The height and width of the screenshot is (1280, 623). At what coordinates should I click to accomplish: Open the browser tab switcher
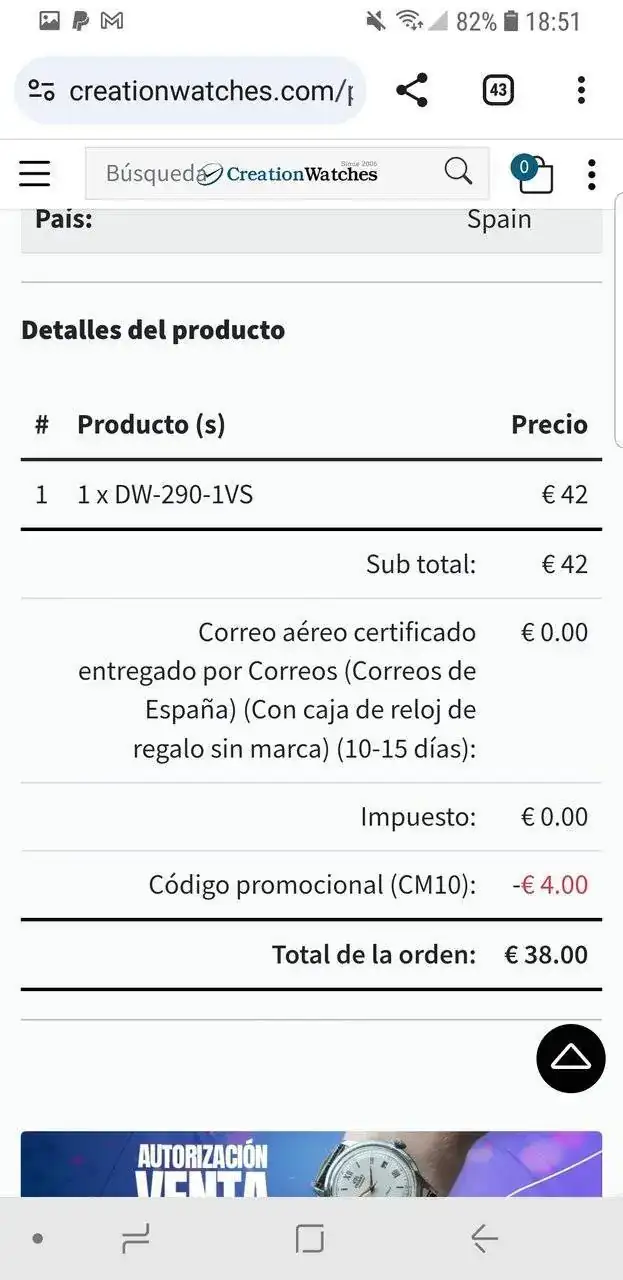[498, 91]
